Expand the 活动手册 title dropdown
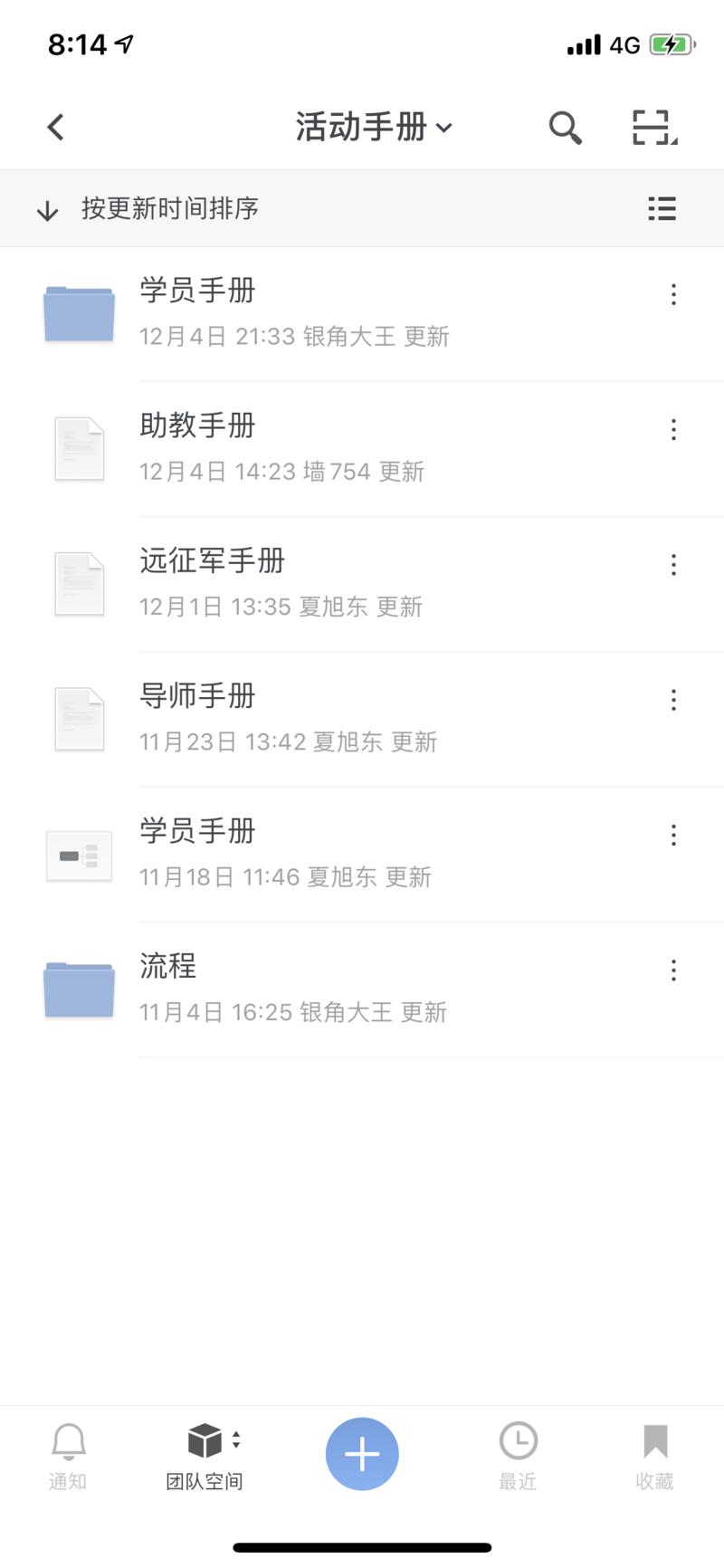Image resolution: width=724 pixels, height=1568 pixels. point(443,129)
